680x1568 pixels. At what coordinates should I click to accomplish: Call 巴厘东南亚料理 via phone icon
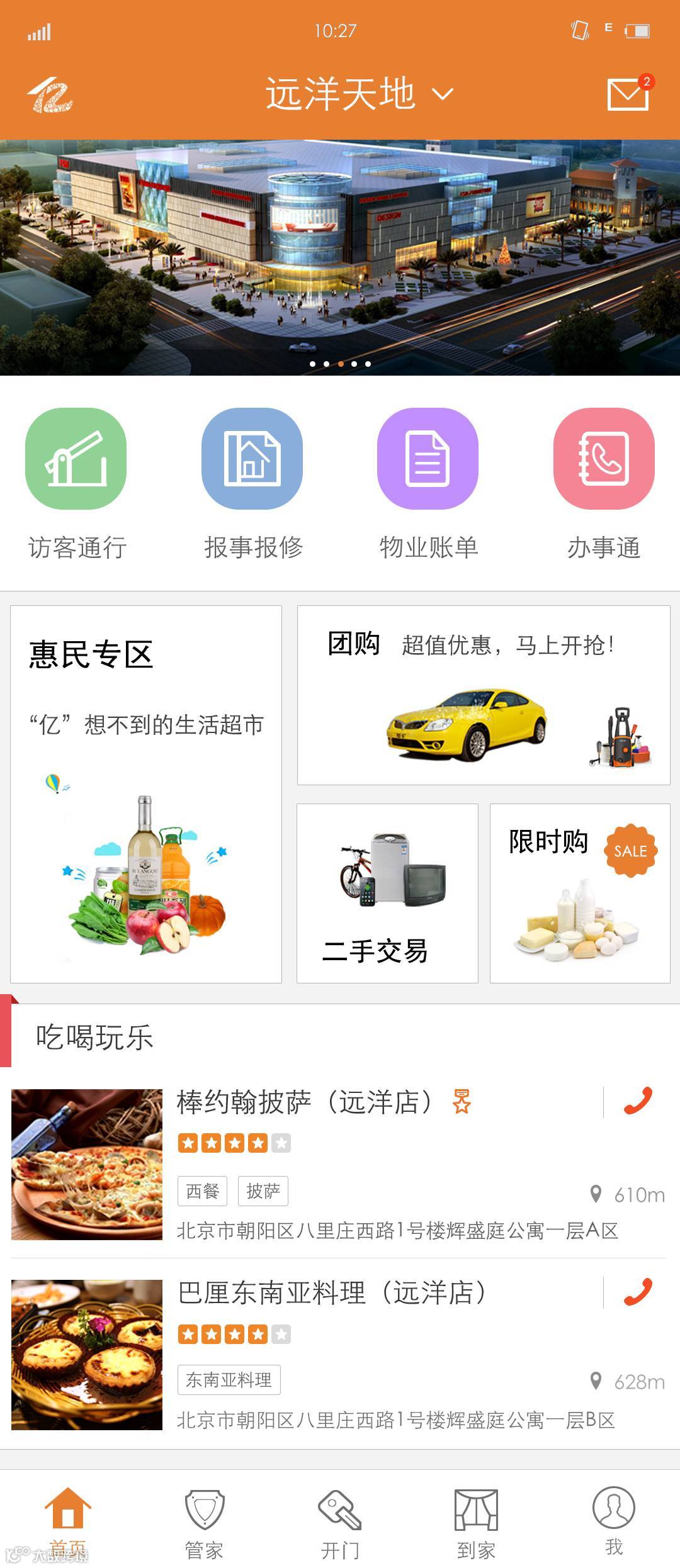[x=637, y=1292]
